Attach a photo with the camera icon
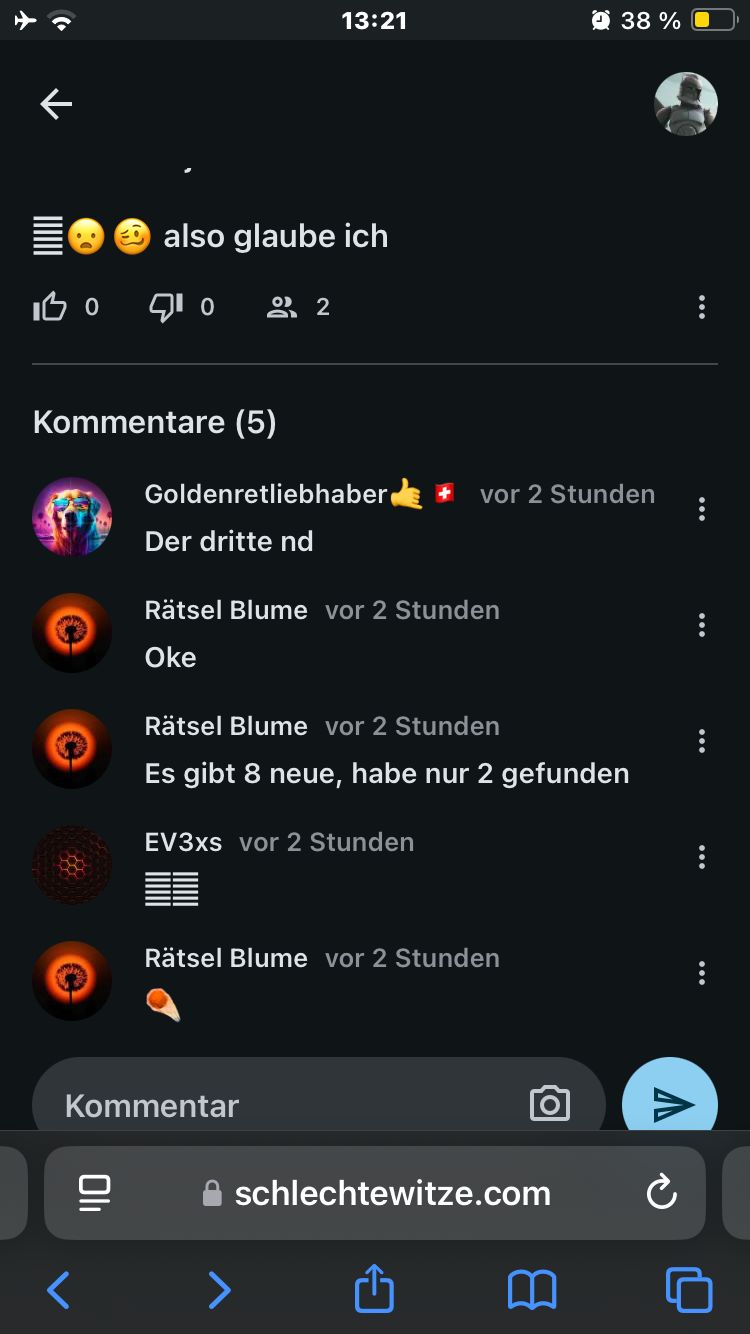Screen dimensions: 750x1334 coord(549,1104)
